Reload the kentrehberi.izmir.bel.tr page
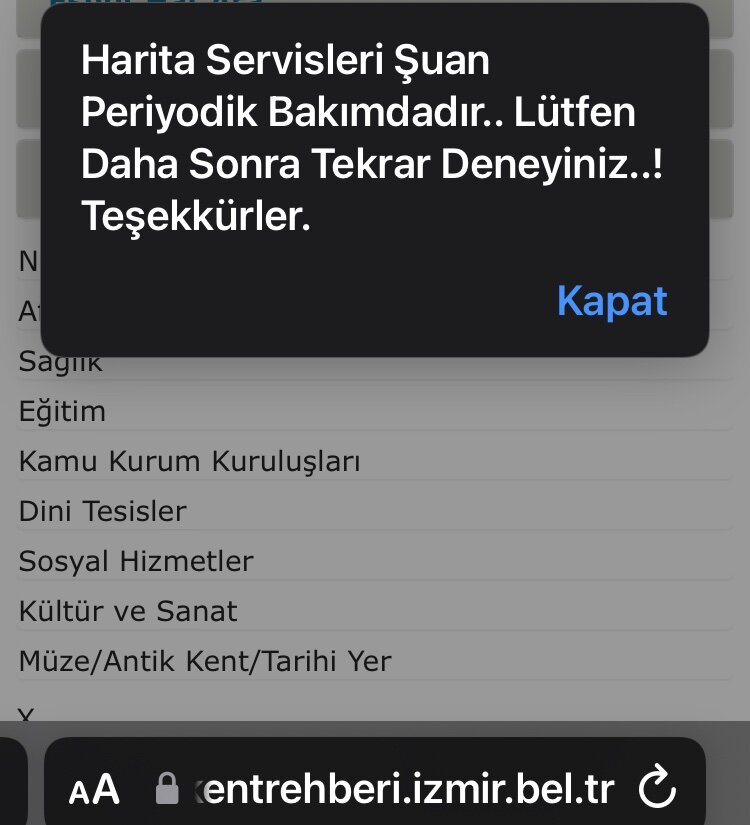 (658, 791)
